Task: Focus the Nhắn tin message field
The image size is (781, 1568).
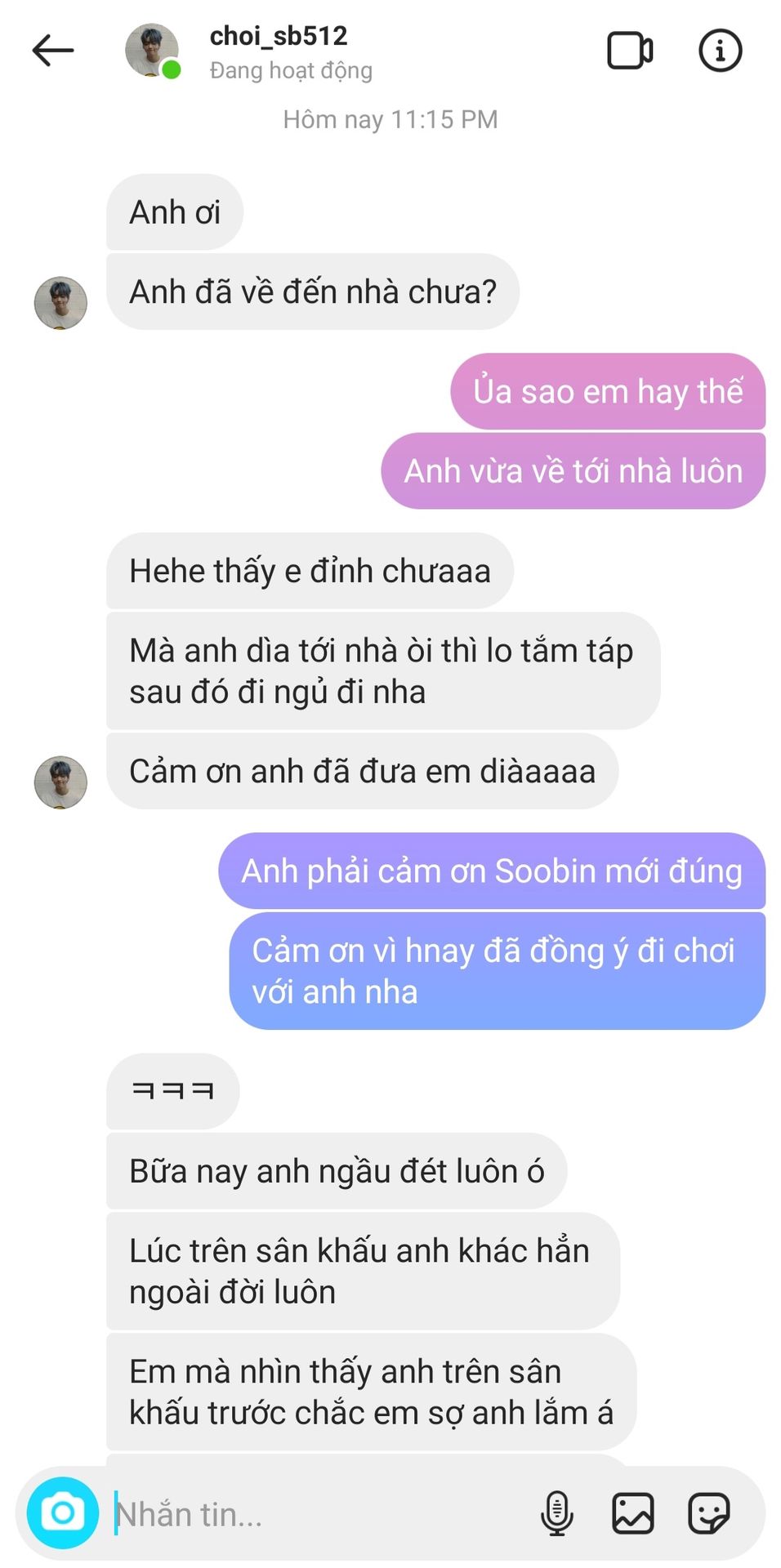Action: (319, 1514)
